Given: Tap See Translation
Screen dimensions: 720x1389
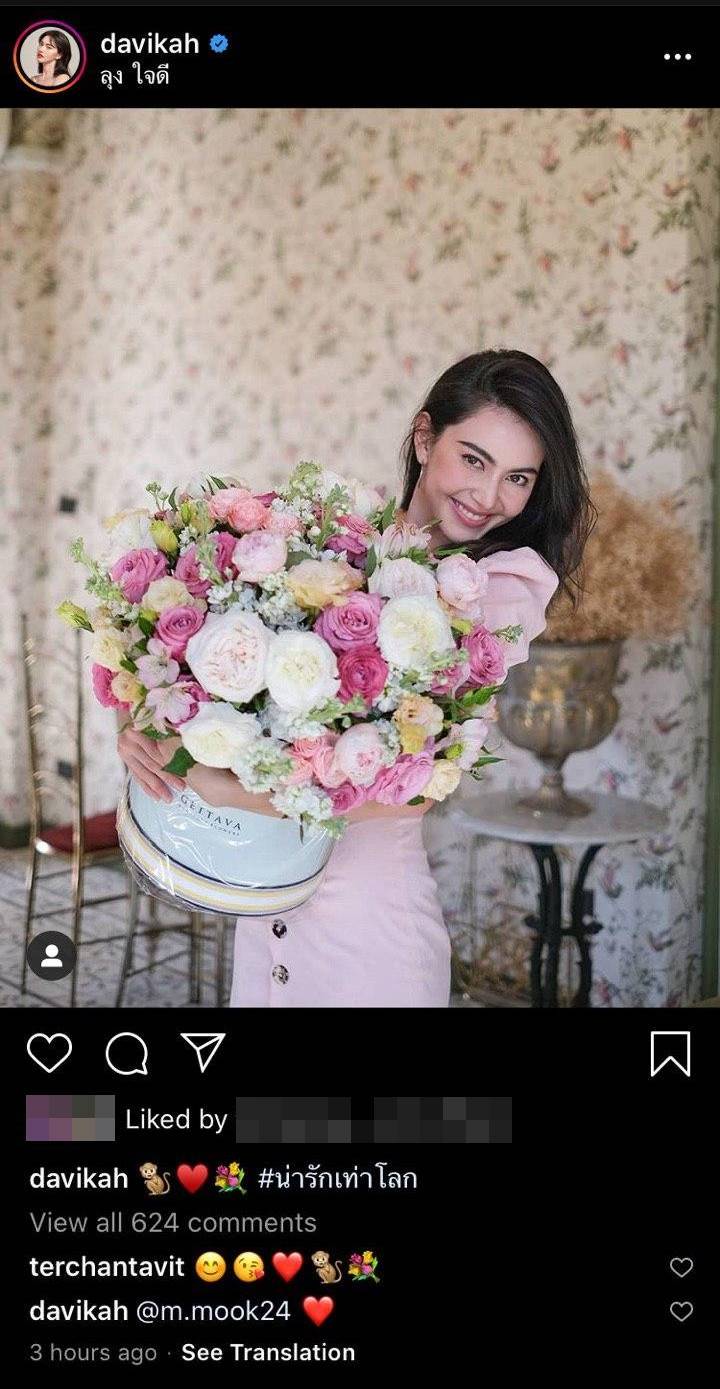Looking at the screenshot, I should [268, 1352].
